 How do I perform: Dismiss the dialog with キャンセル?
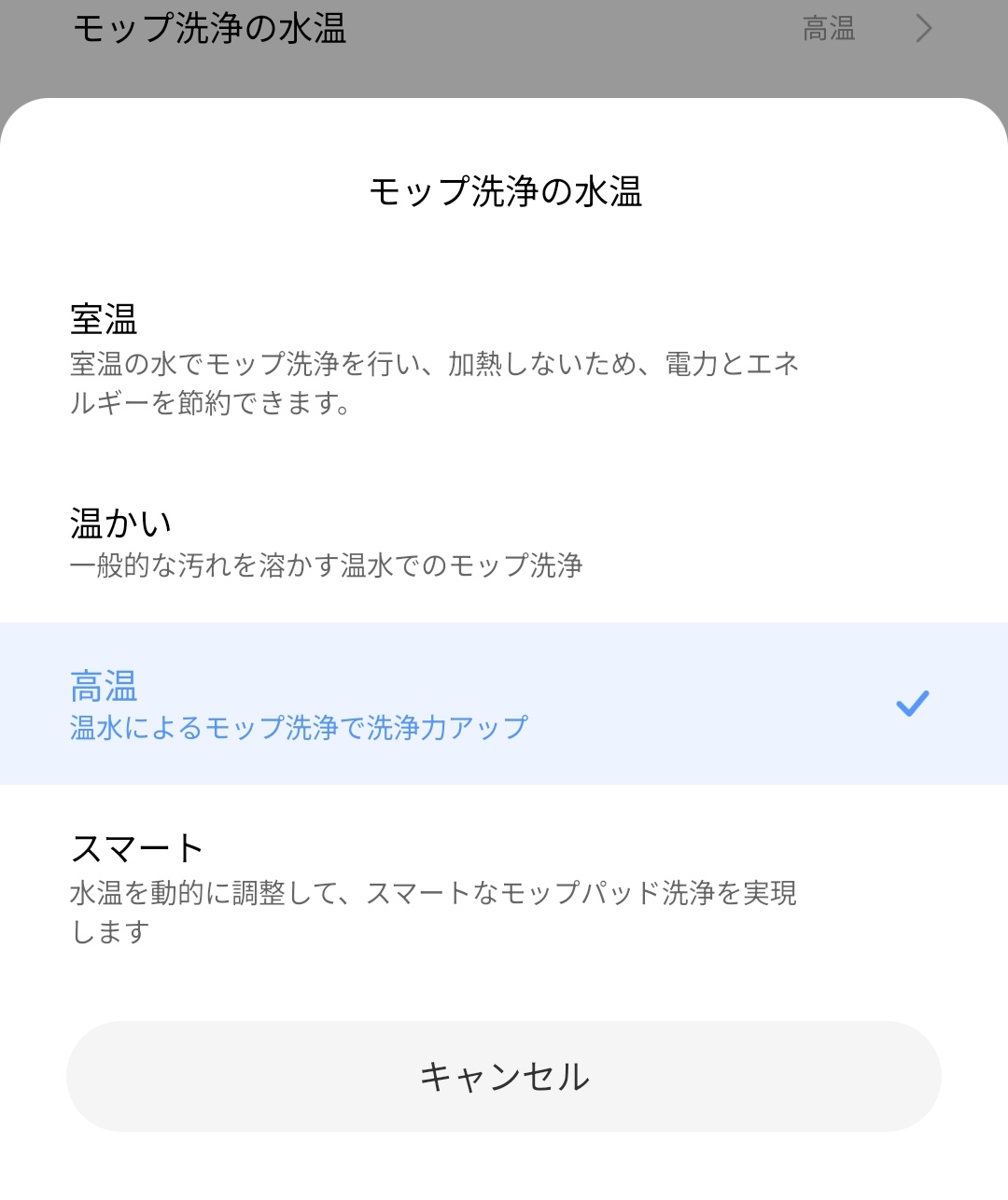(504, 1076)
